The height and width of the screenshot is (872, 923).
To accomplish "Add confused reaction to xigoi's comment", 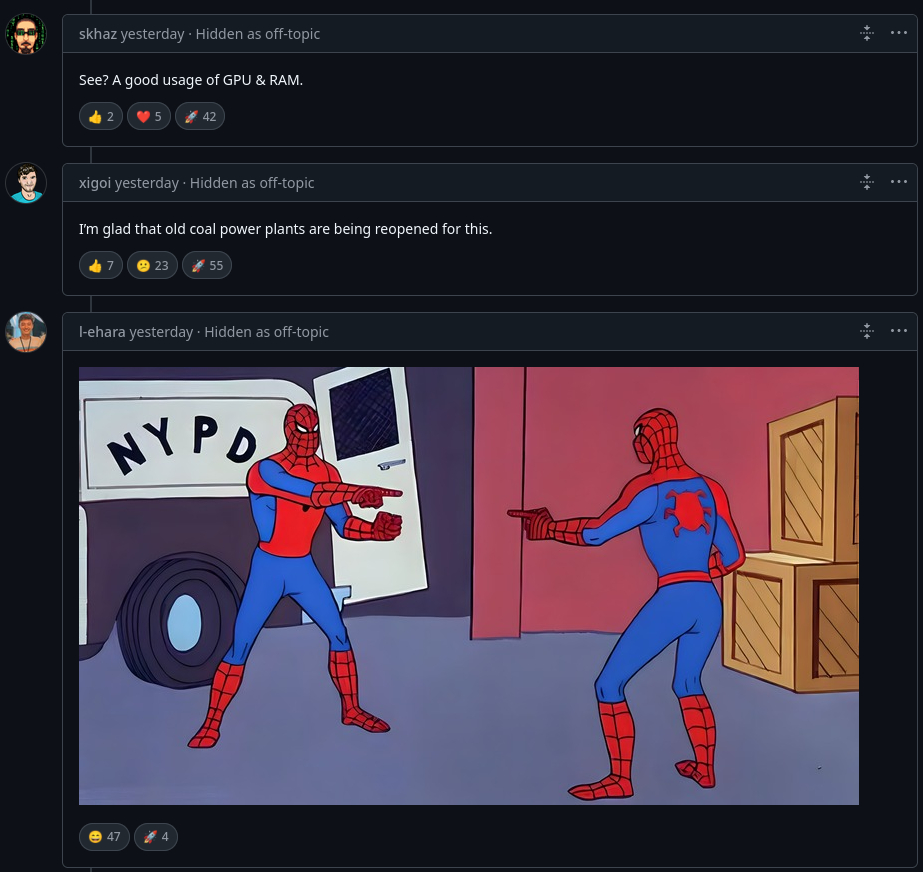I will (152, 266).
